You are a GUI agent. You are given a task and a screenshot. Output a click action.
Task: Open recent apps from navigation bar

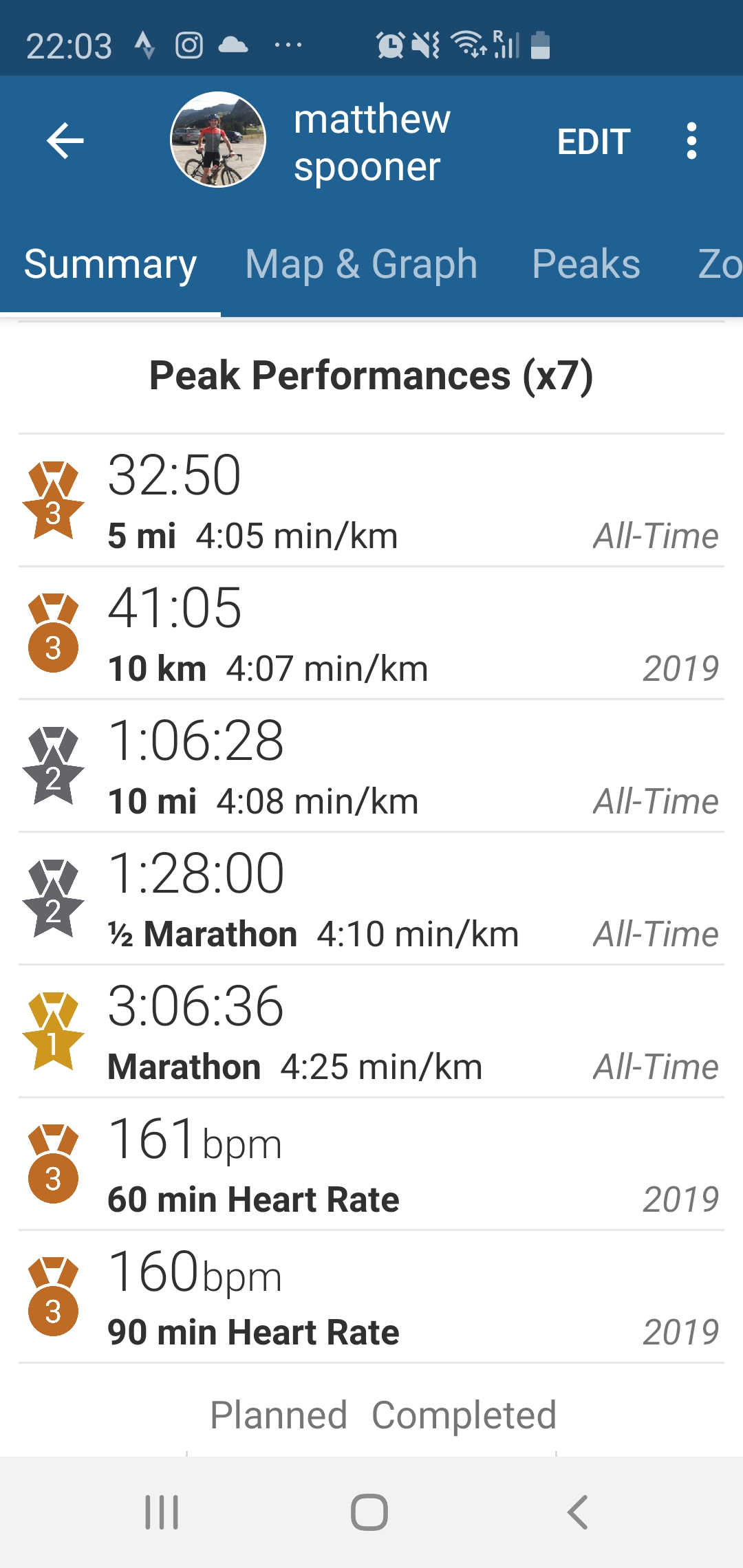162,1512
